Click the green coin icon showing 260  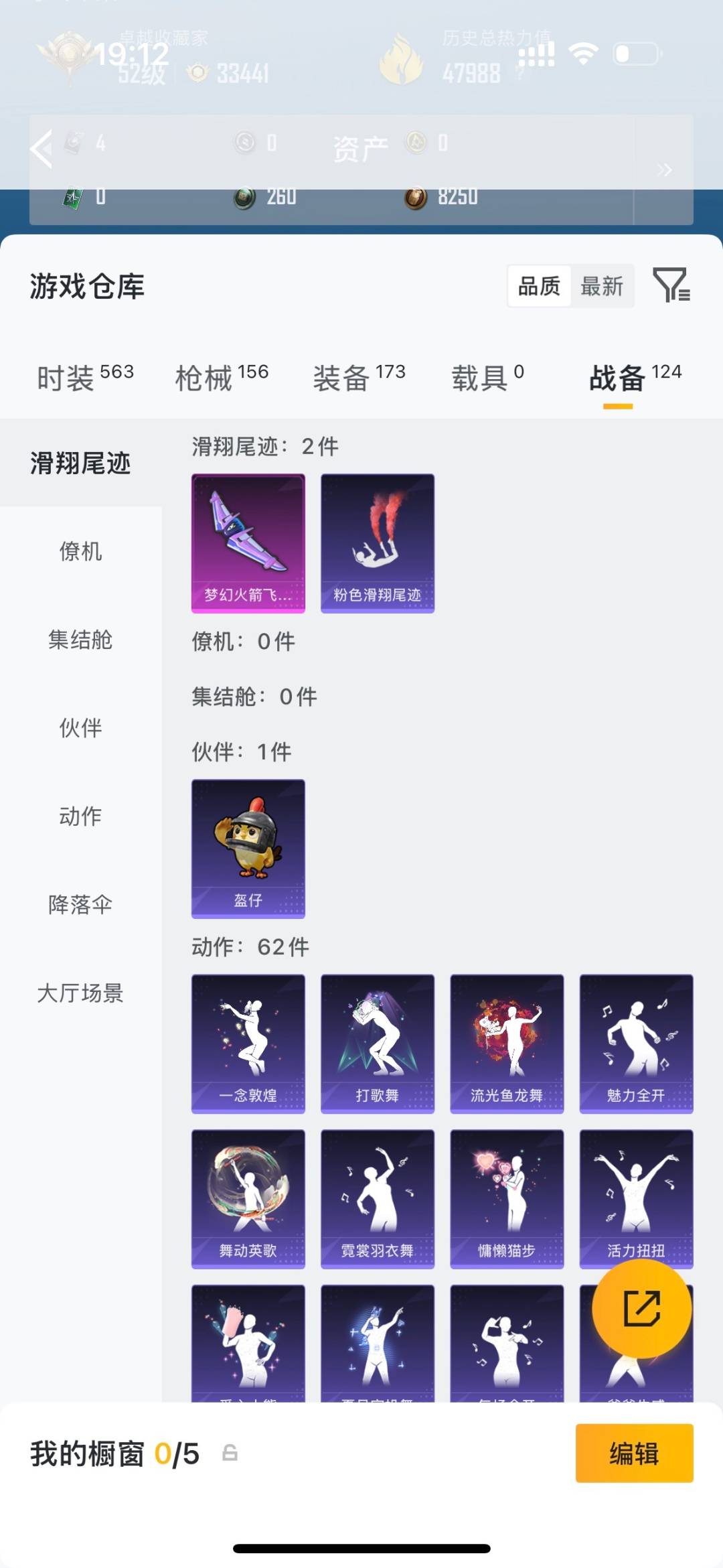(244, 196)
